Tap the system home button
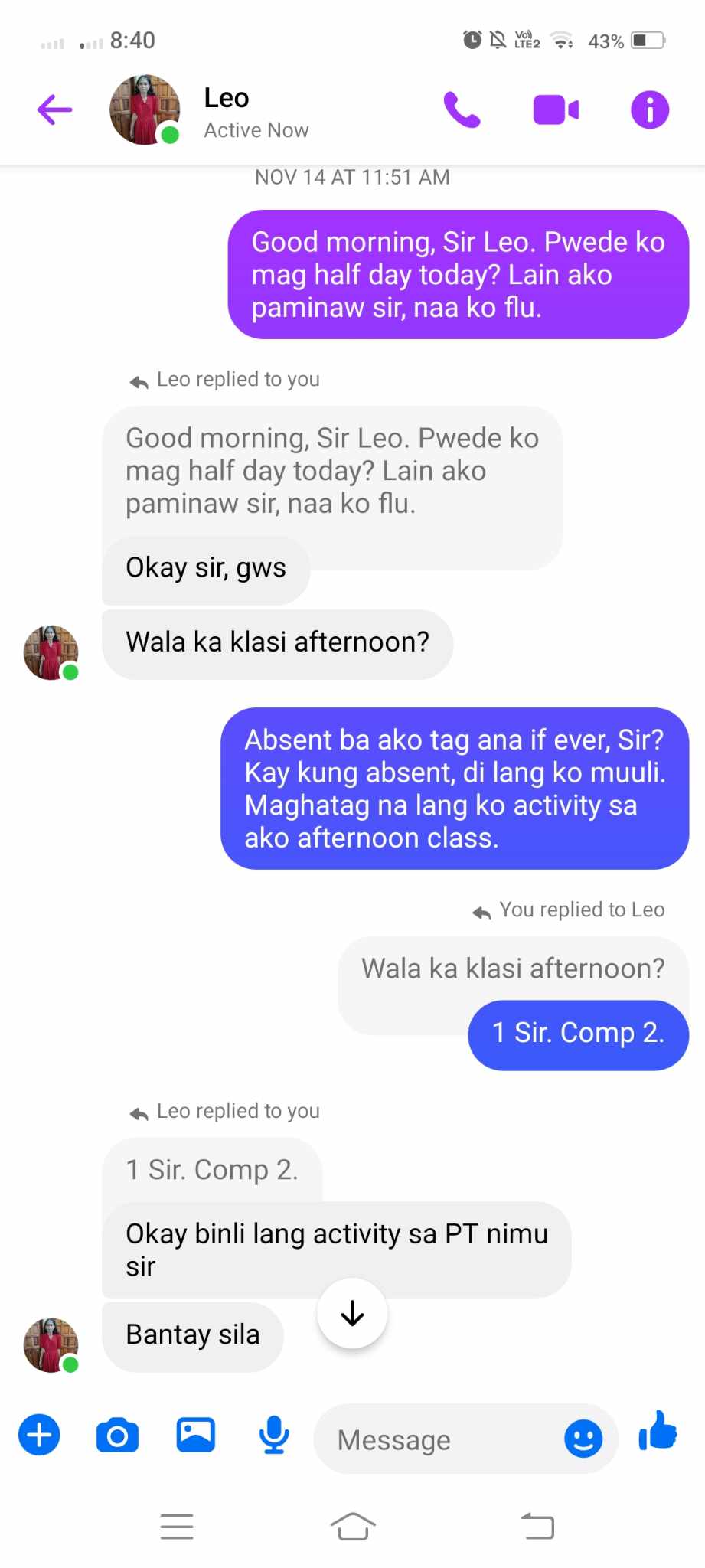 [x=353, y=1526]
